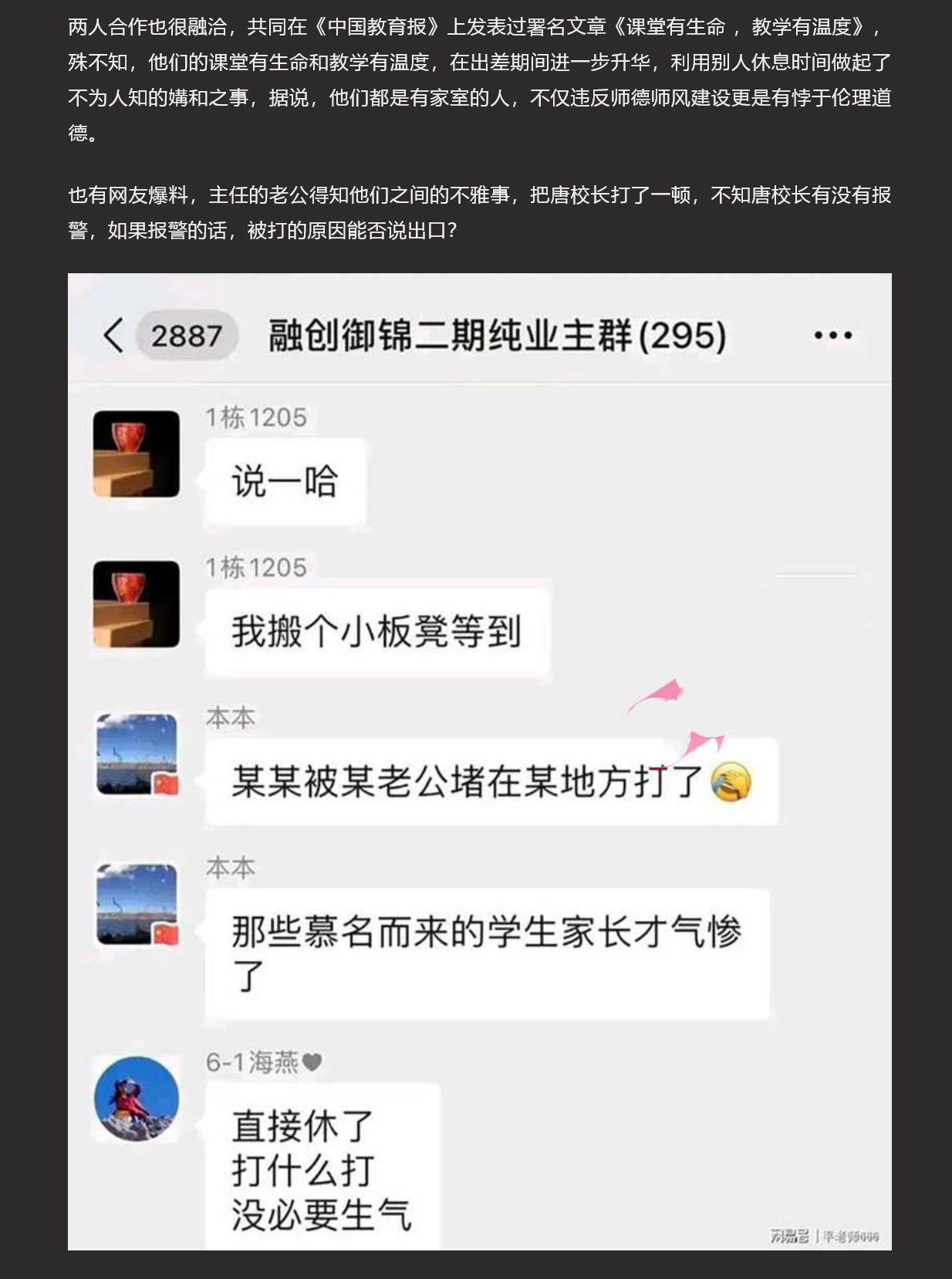Open the three-dot menu in the chat header
The image size is (952, 1279).
click(x=833, y=335)
